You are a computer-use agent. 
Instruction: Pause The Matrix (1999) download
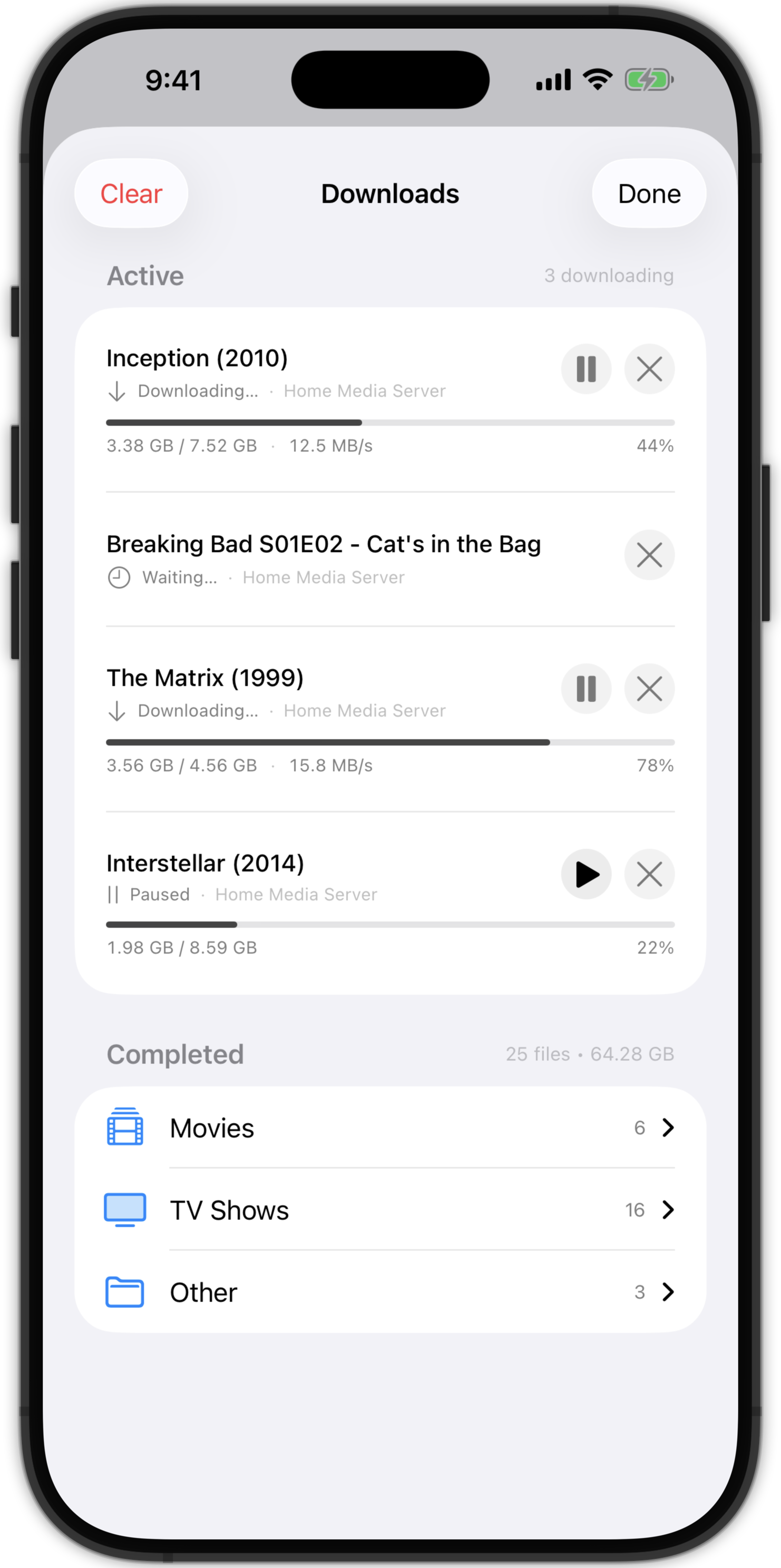pos(585,689)
